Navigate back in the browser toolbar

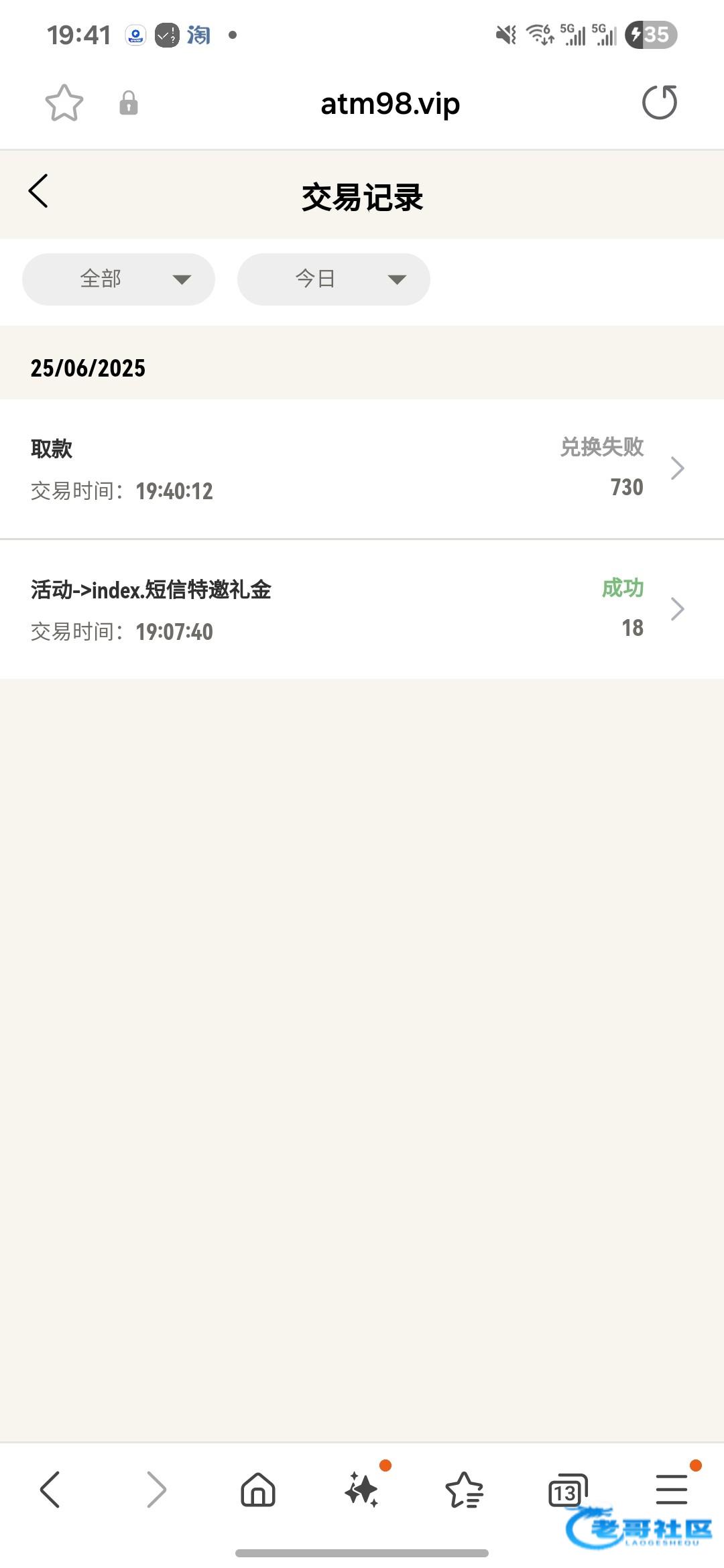click(x=50, y=1490)
